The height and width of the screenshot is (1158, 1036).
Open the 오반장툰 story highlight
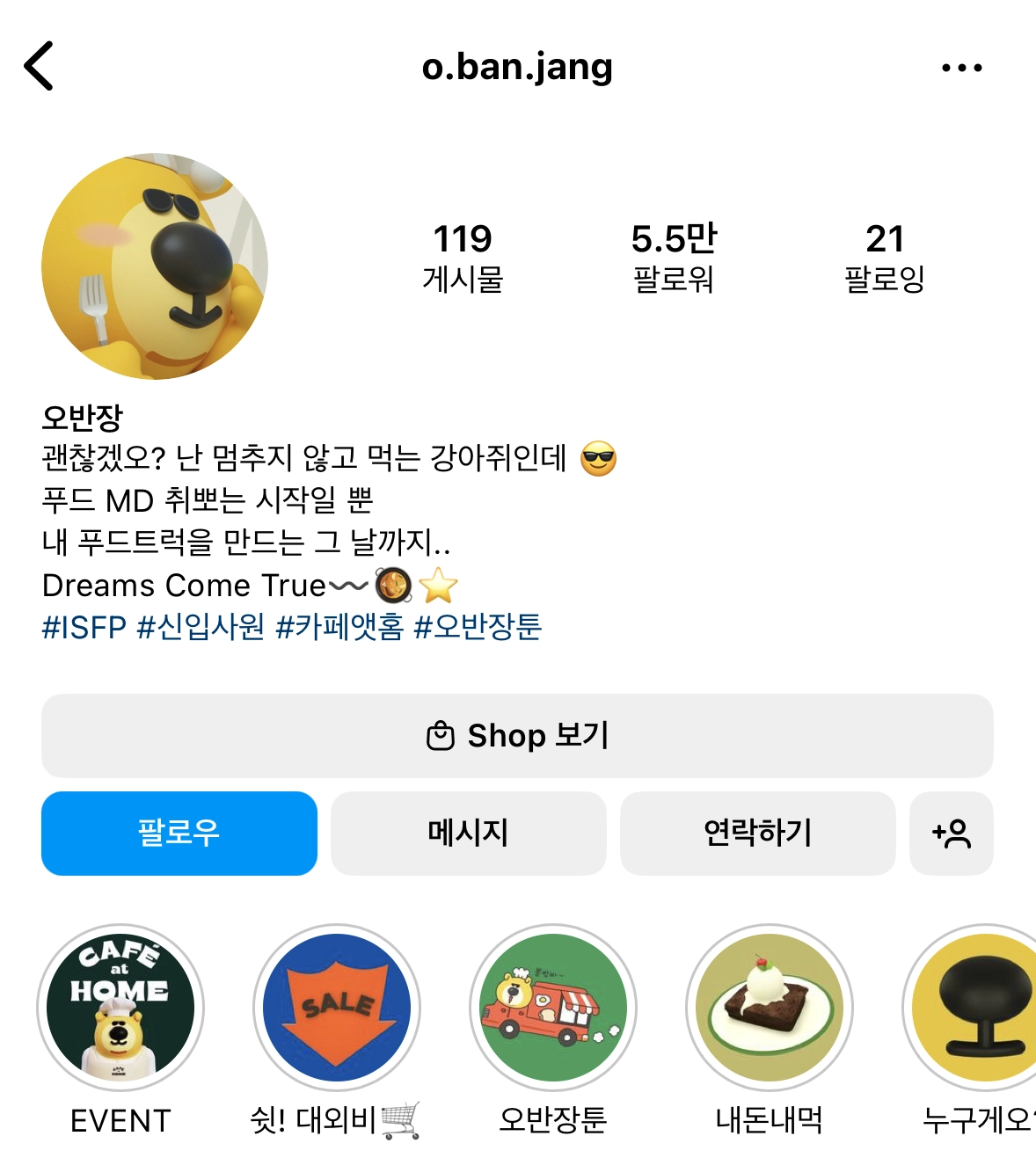tap(553, 1008)
